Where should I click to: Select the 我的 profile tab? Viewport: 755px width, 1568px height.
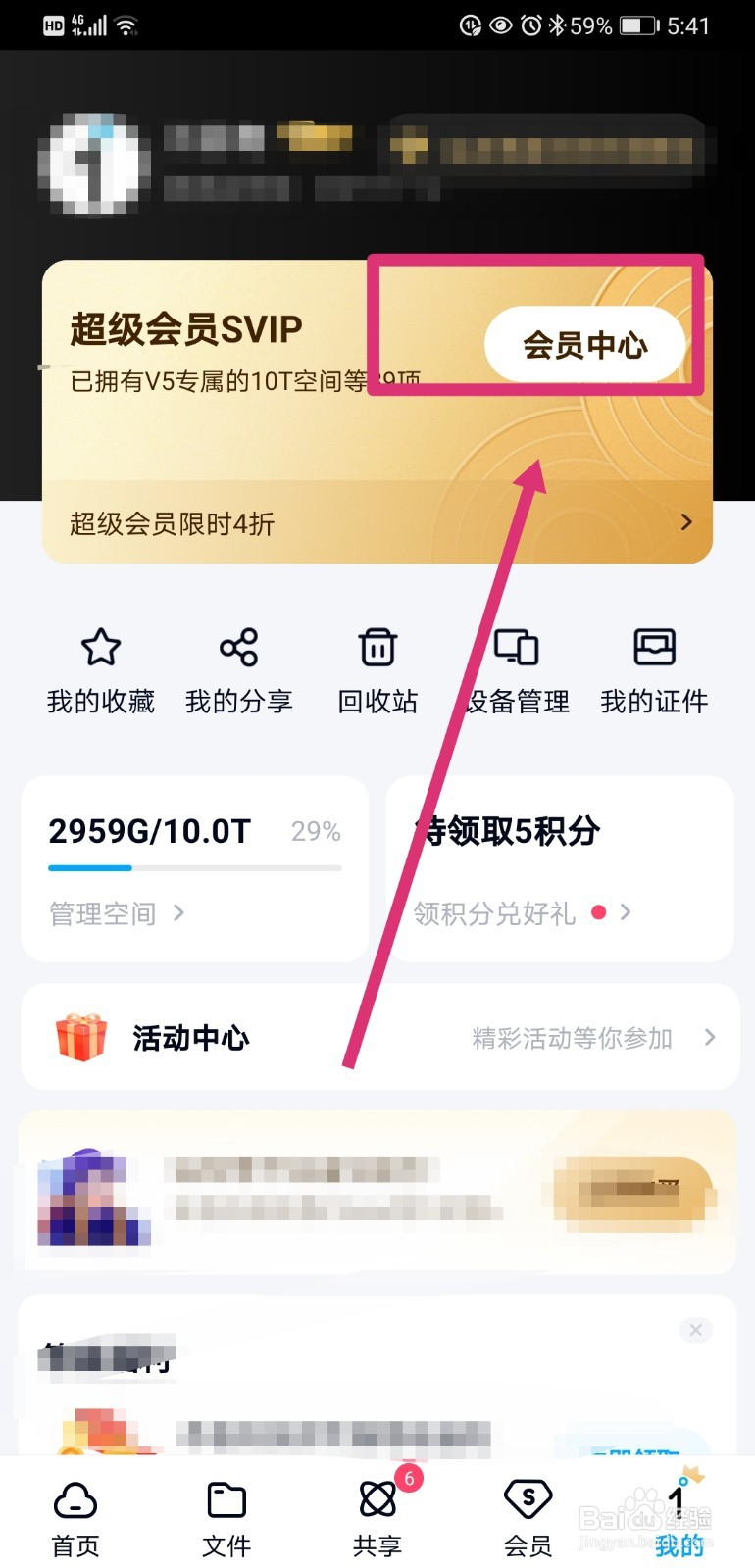click(x=677, y=1512)
